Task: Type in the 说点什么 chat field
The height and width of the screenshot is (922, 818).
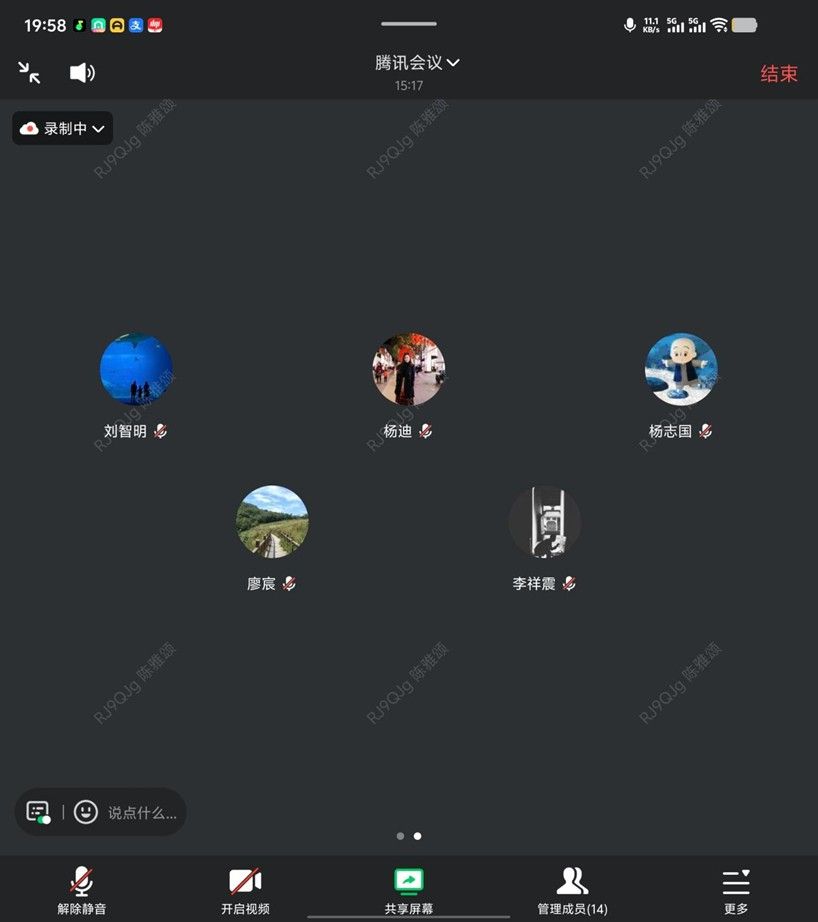Action: (142, 813)
